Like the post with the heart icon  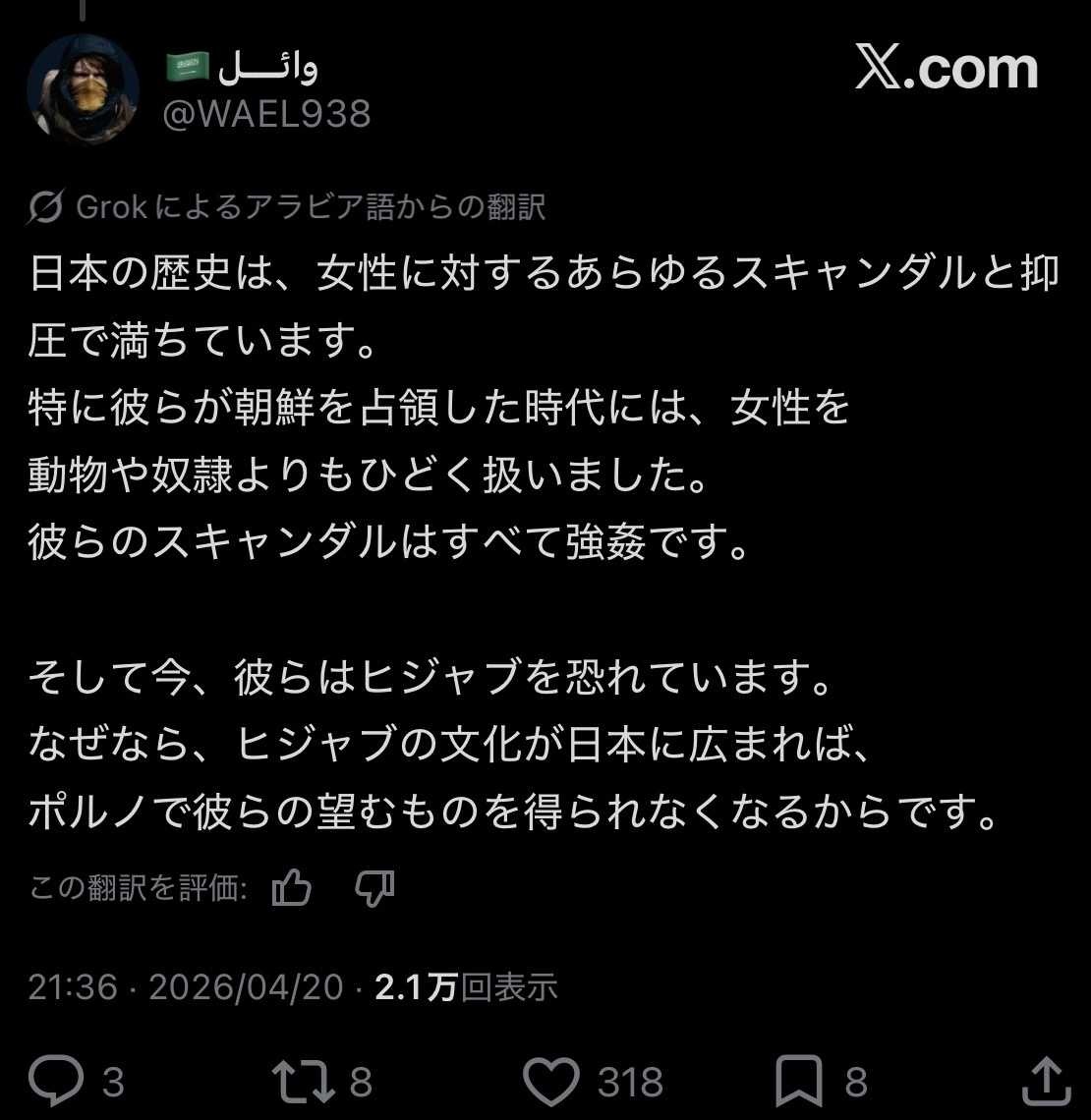tap(550, 1082)
